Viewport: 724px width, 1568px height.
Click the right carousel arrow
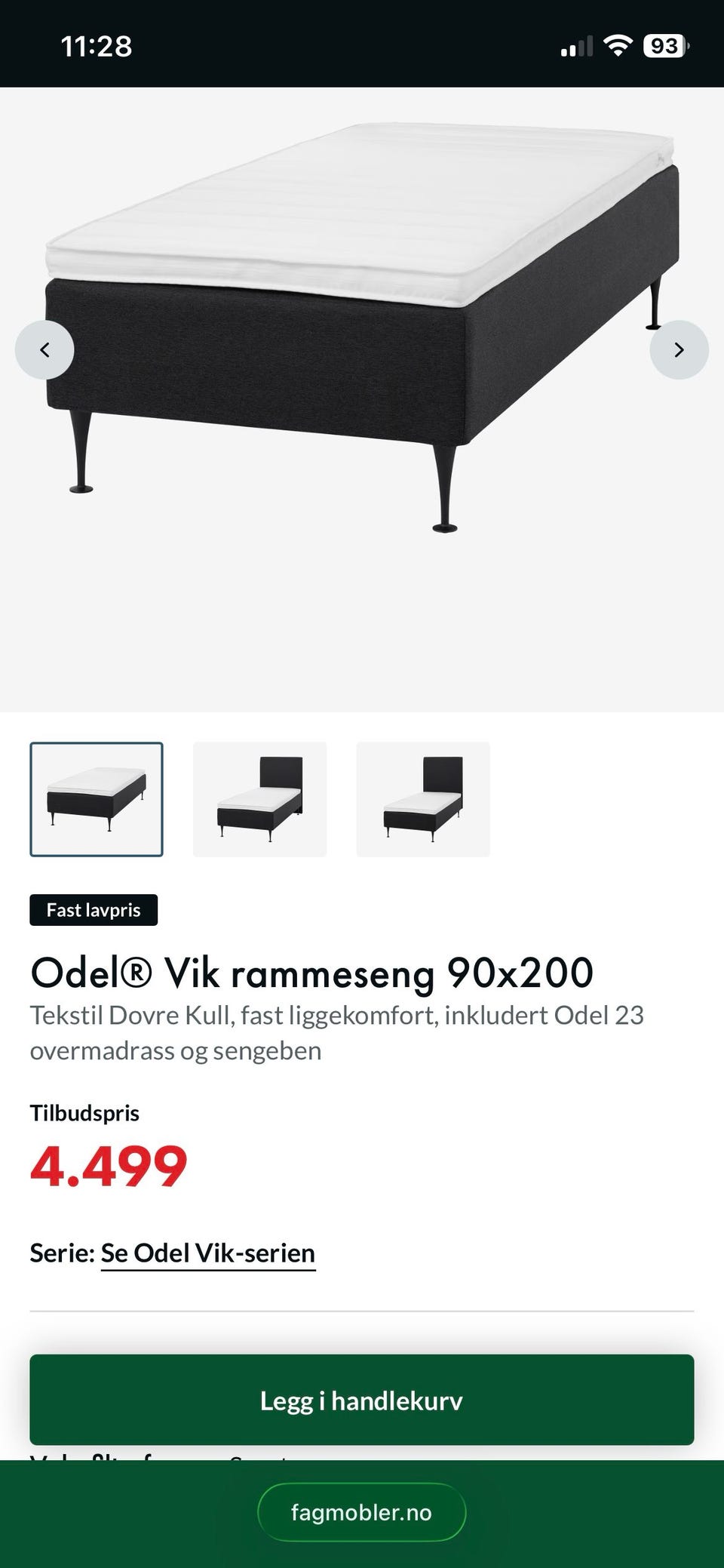pyautogui.click(x=679, y=349)
